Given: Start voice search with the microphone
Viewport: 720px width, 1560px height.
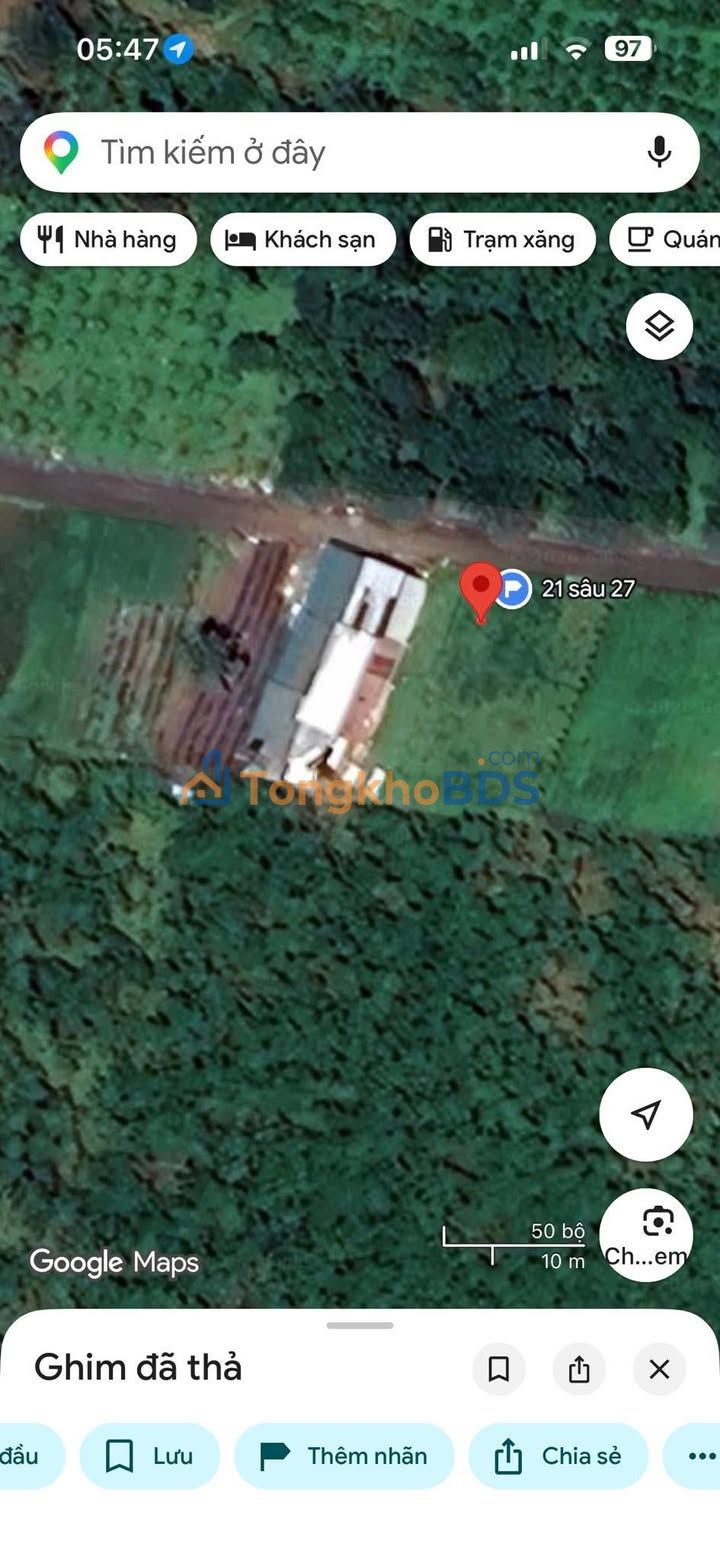Looking at the screenshot, I should tap(659, 152).
